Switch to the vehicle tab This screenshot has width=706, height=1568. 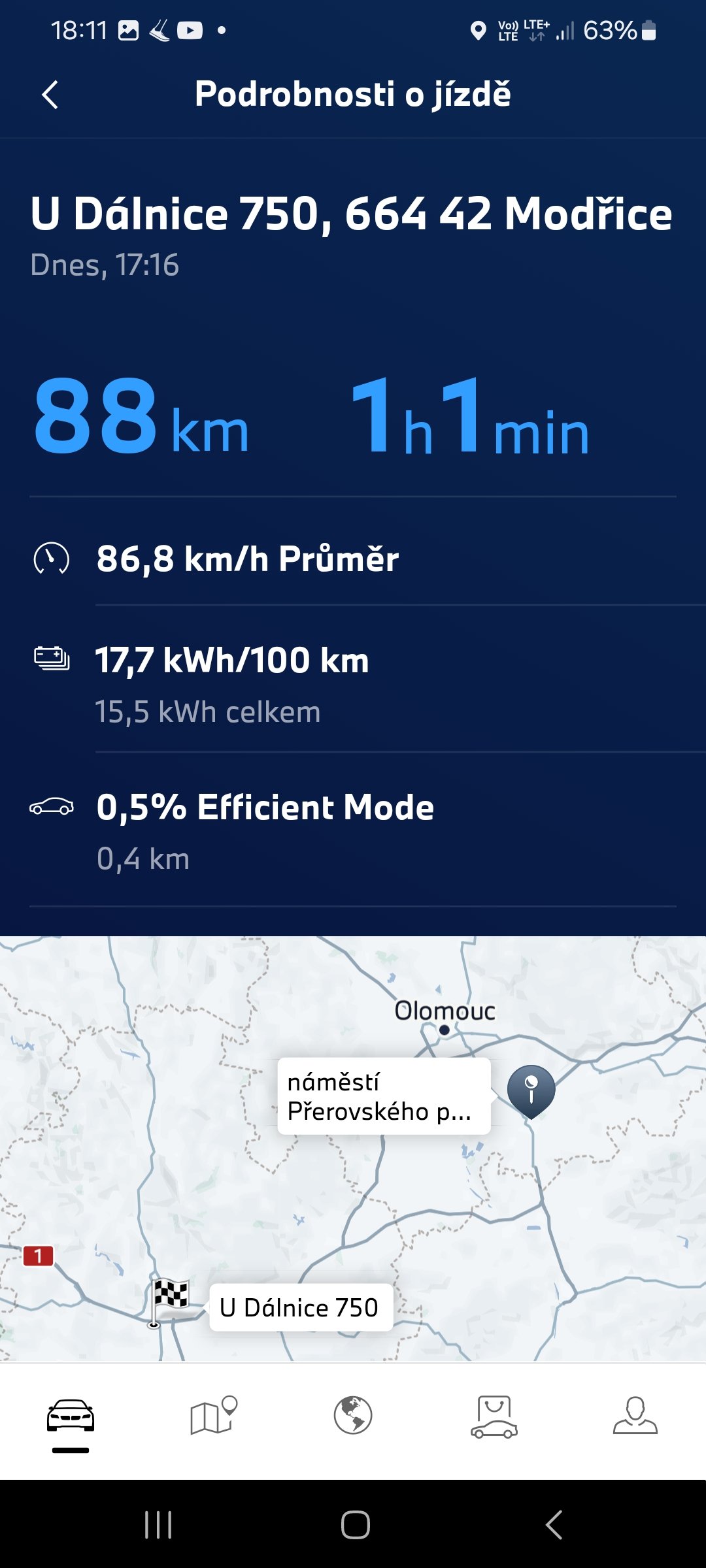(x=71, y=1418)
